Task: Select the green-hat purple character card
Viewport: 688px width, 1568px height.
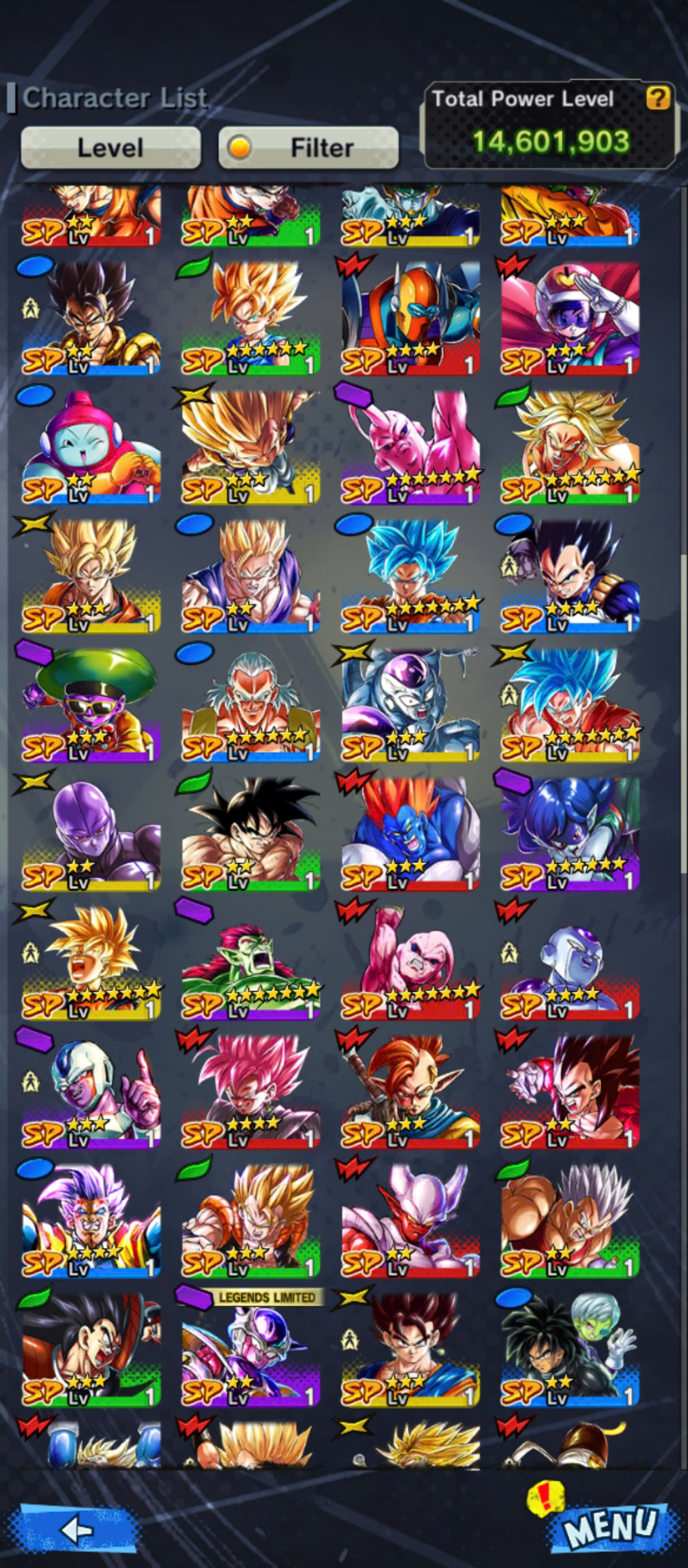Action: [91, 705]
